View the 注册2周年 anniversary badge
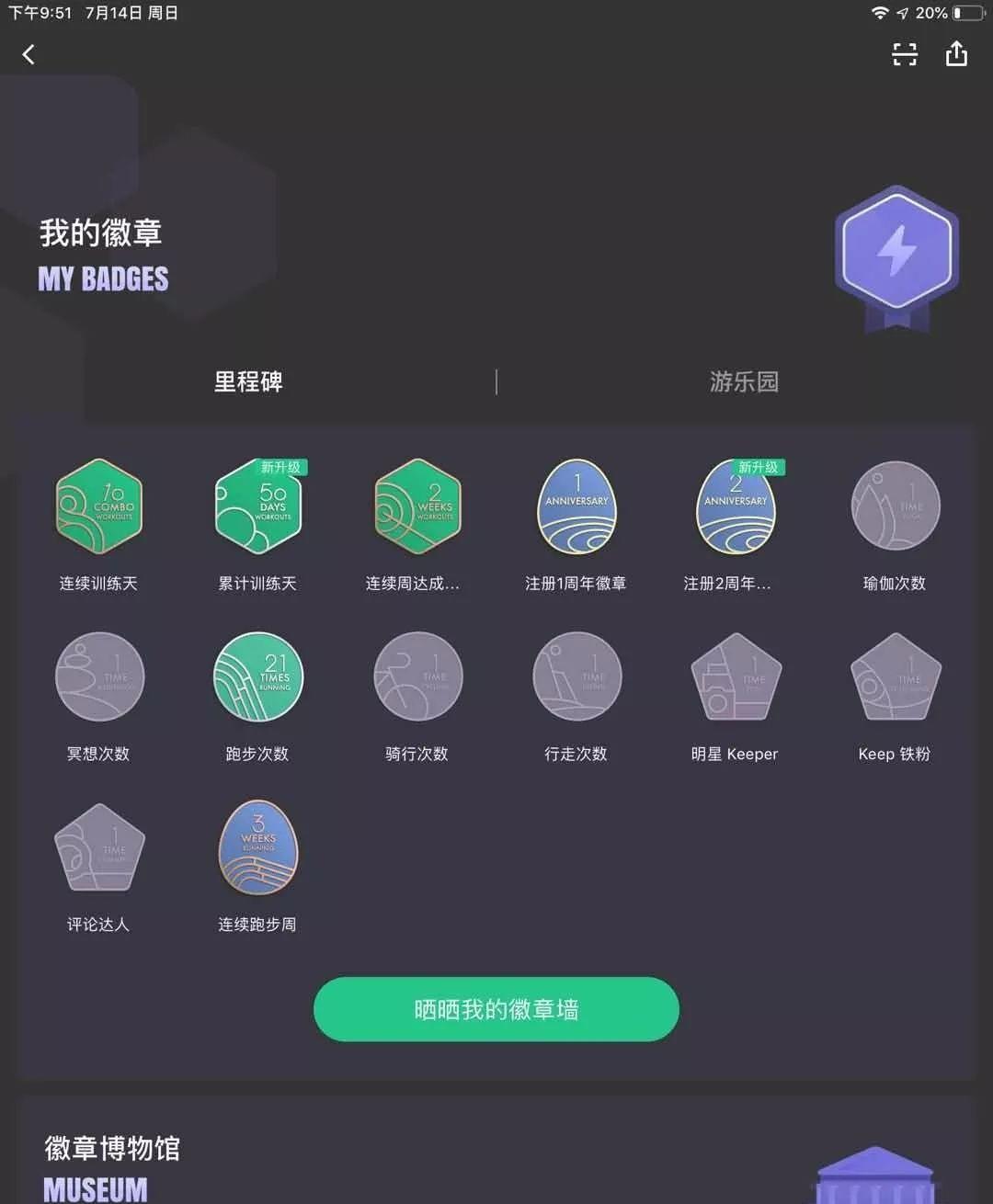The image size is (993, 1204). [736, 506]
